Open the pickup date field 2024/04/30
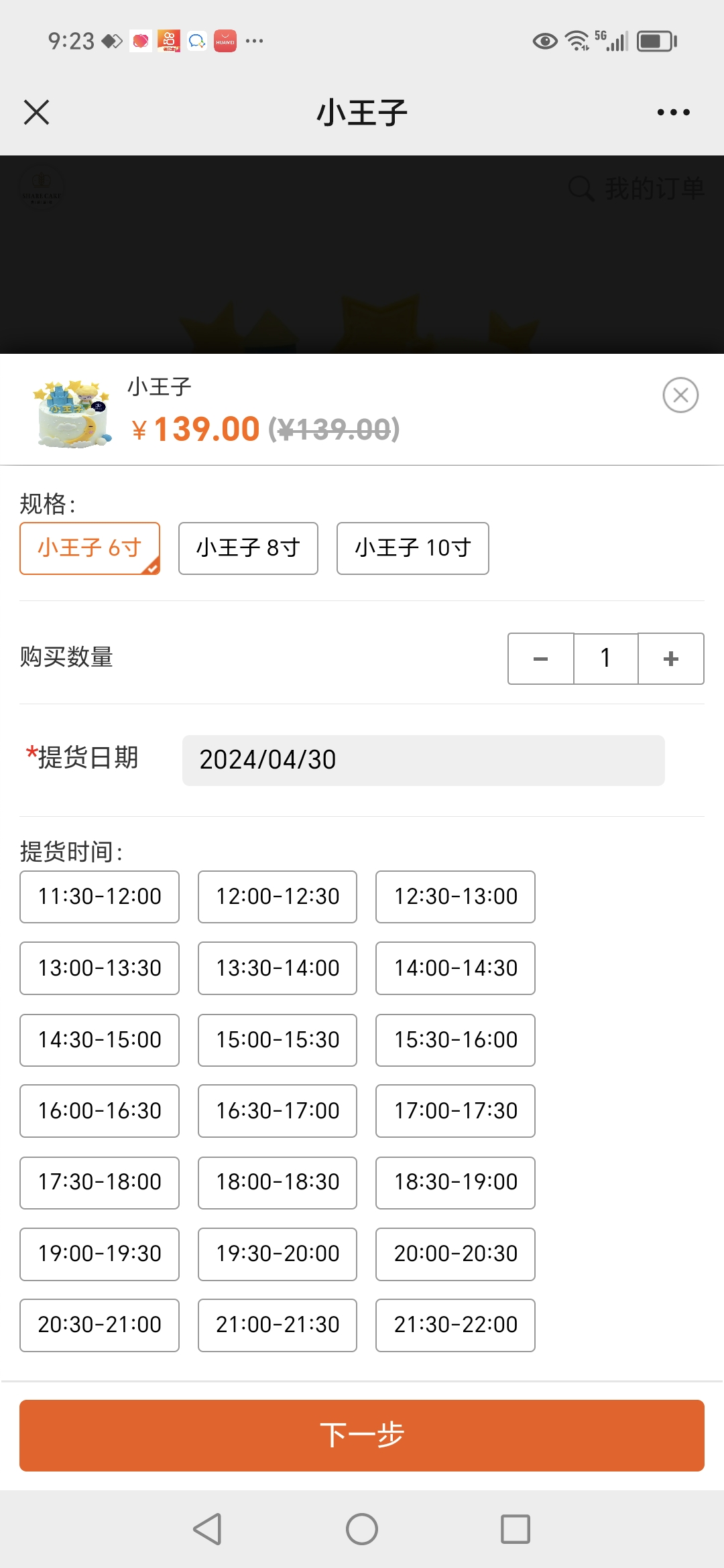Screen dimensions: 724x1568 424,761
